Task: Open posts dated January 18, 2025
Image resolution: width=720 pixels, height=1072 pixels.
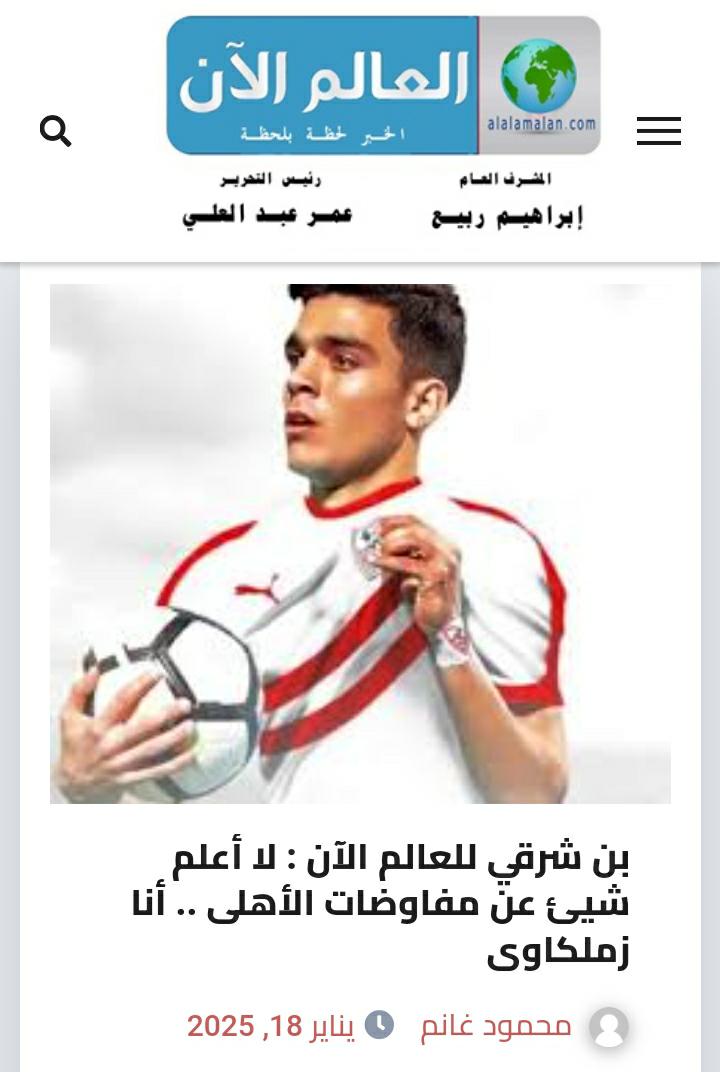Action: (x=270, y=1026)
